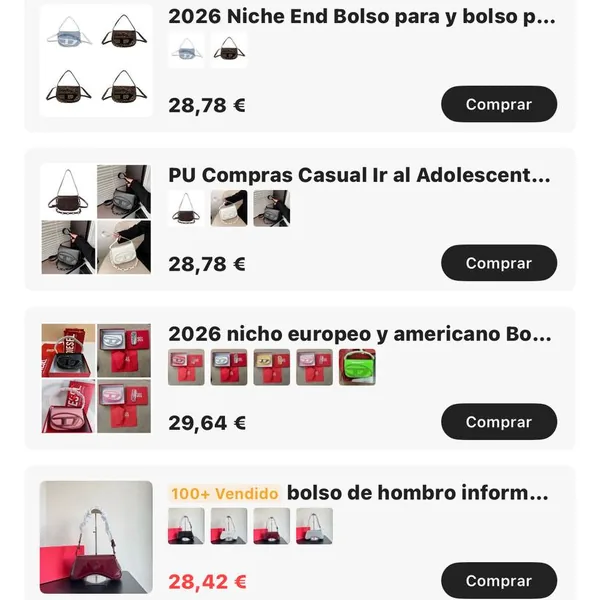Tap Comprar for 2026 Niche End Bolso

click(498, 104)
